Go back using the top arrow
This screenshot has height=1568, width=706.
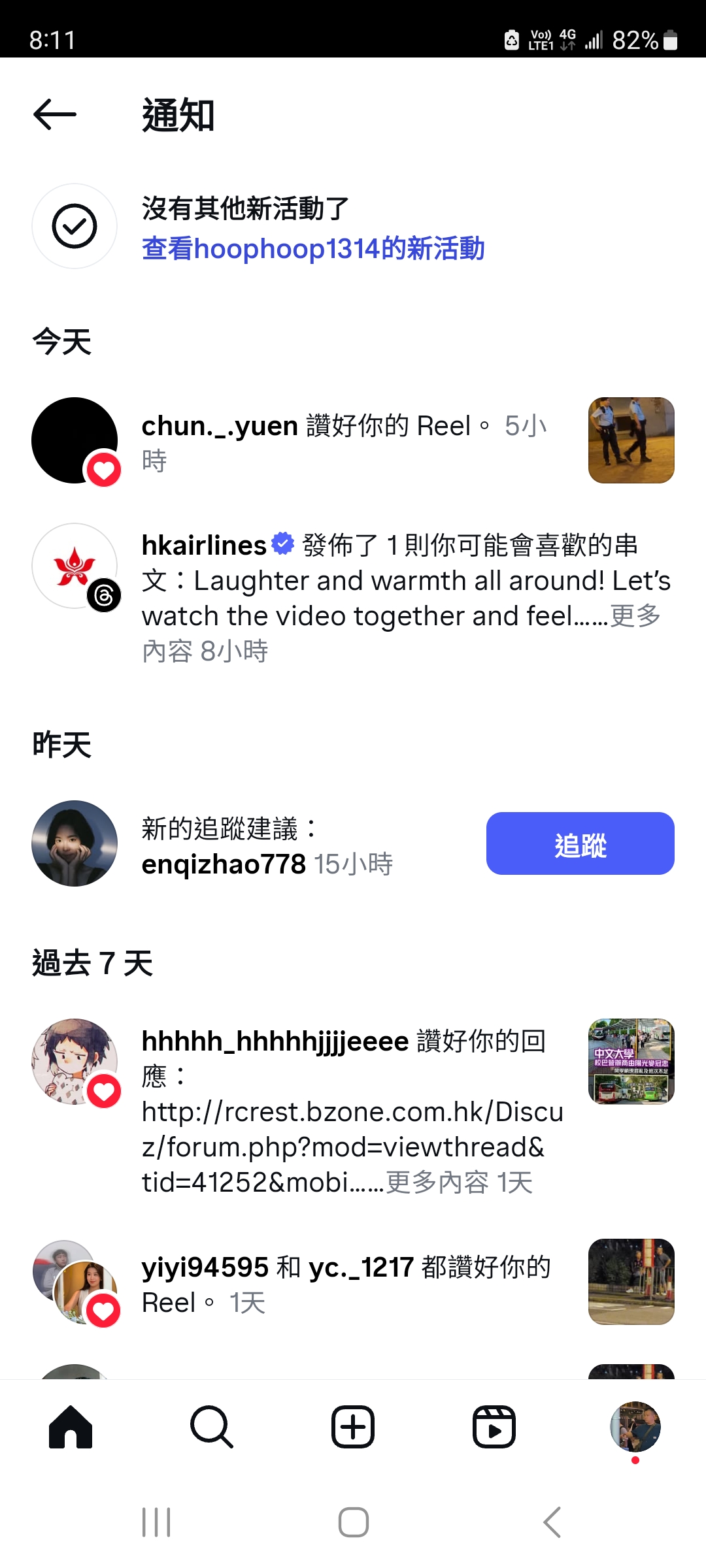[55, 115]
